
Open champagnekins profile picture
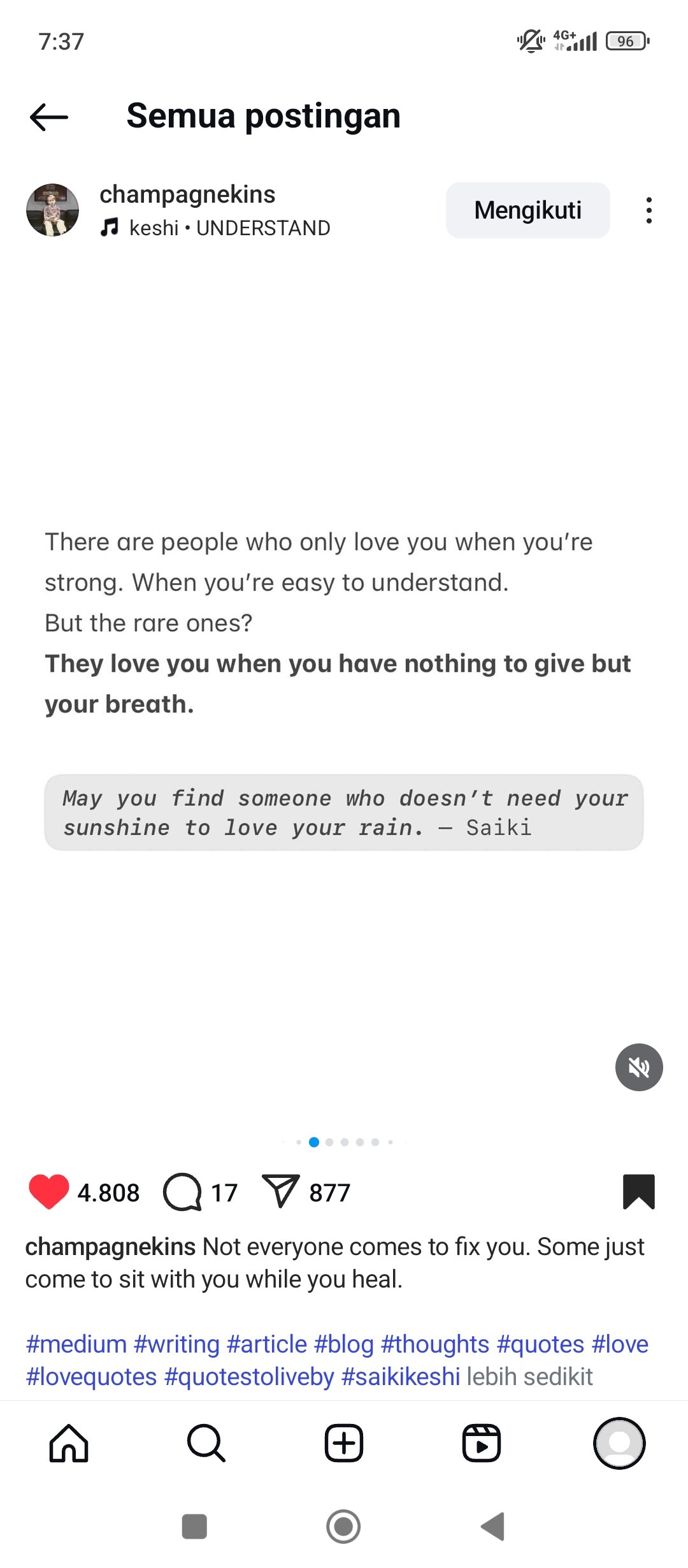tap(52, 210)
